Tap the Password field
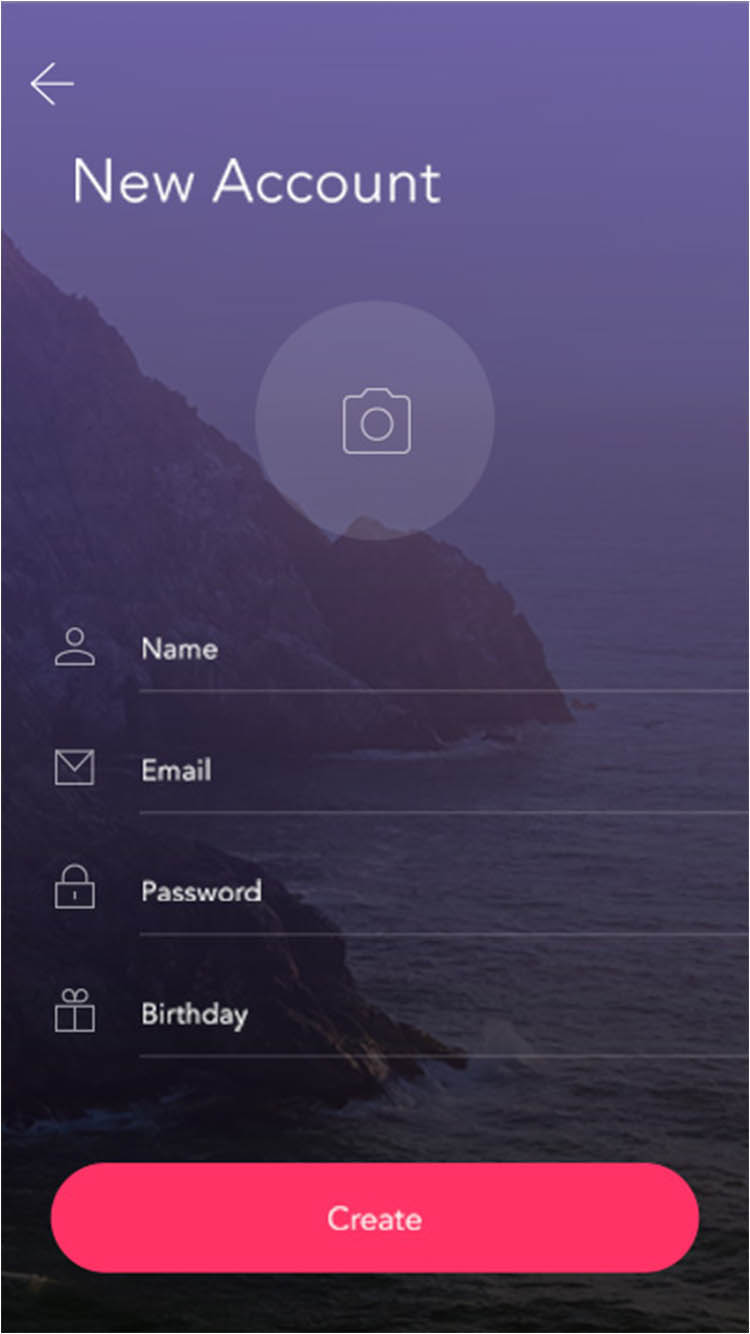 click(x=440, y=892)
